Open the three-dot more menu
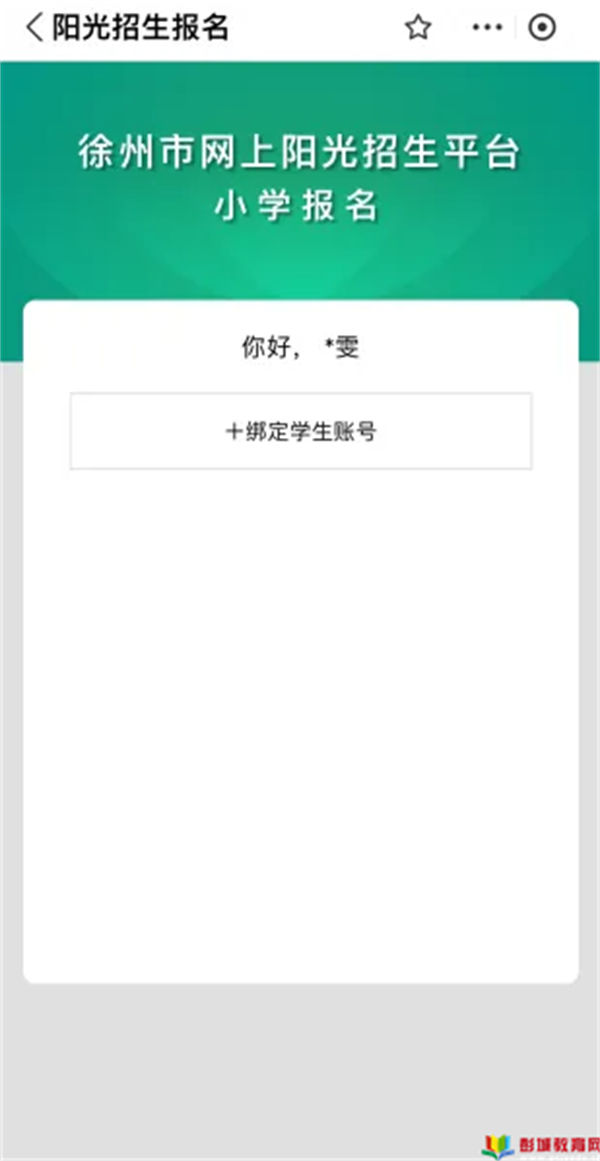The image size is (600, 1161). (487, 28)
